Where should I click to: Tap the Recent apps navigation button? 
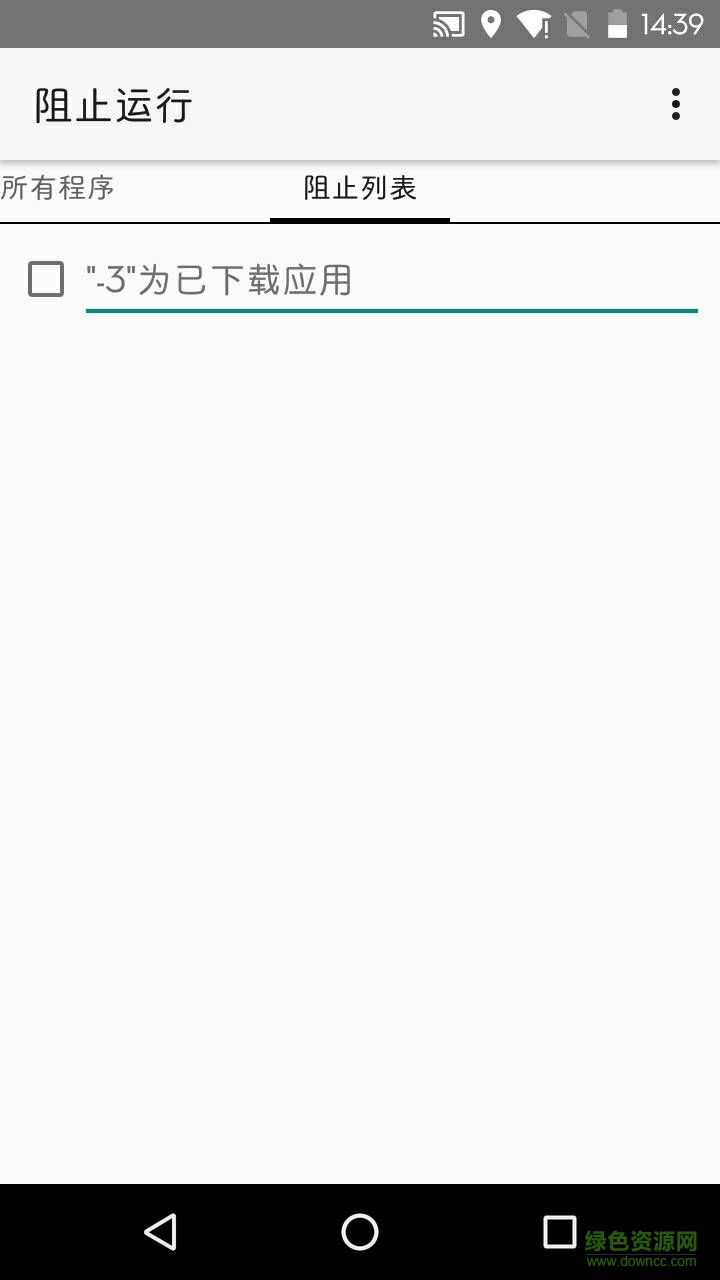[558, 1232]
